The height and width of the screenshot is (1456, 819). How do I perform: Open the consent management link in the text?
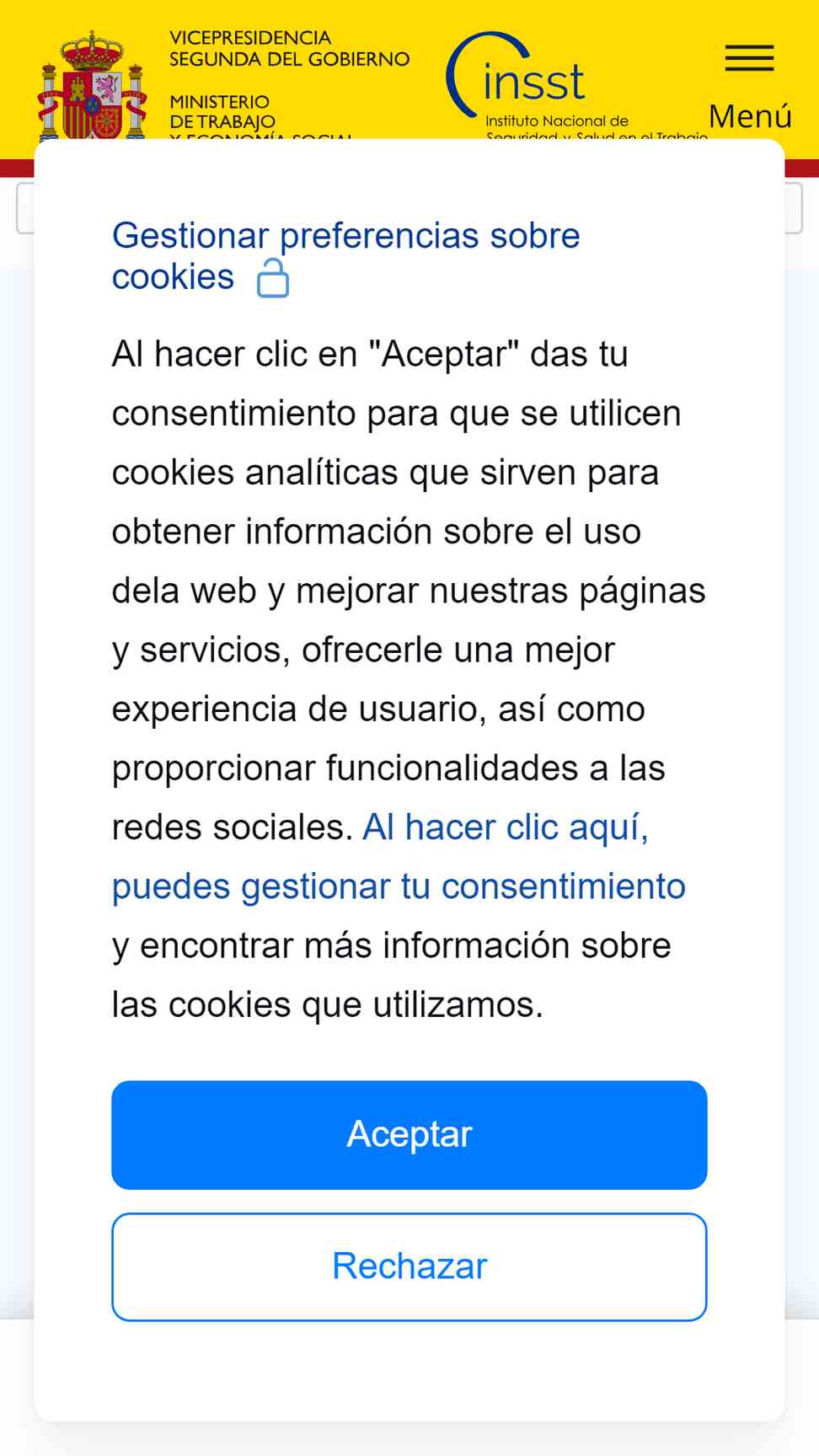pos(399,857)
